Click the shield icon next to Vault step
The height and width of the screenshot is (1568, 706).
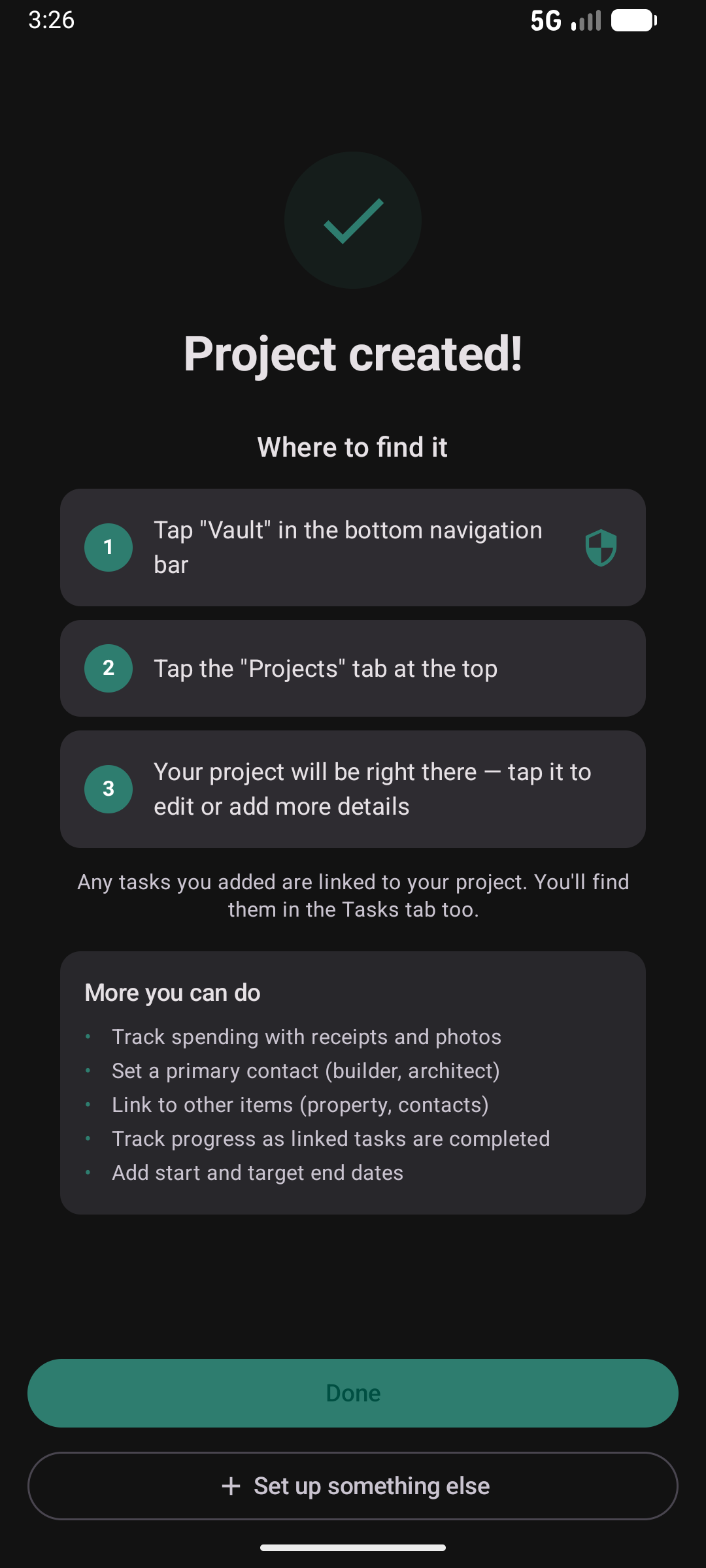coord(601,547)
